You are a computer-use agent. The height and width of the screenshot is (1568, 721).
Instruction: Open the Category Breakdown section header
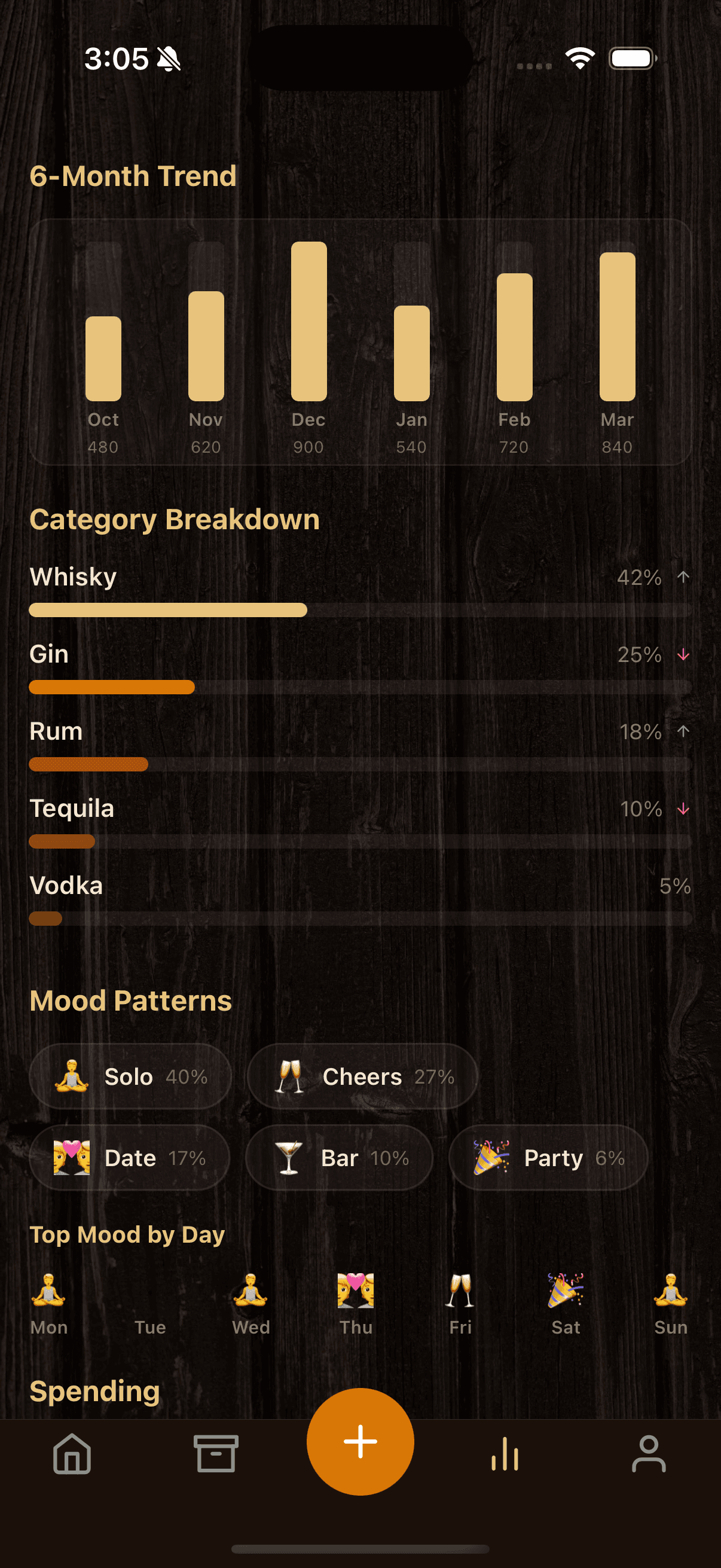(x=175, y=519)
